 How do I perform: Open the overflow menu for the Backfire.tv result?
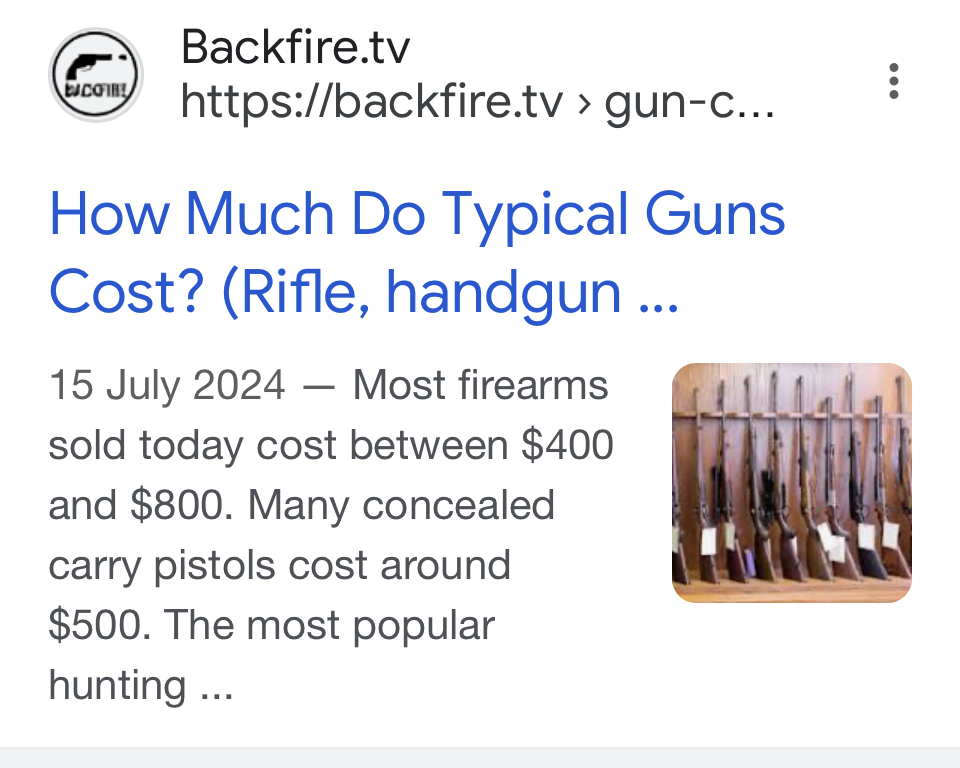[893, 81]
